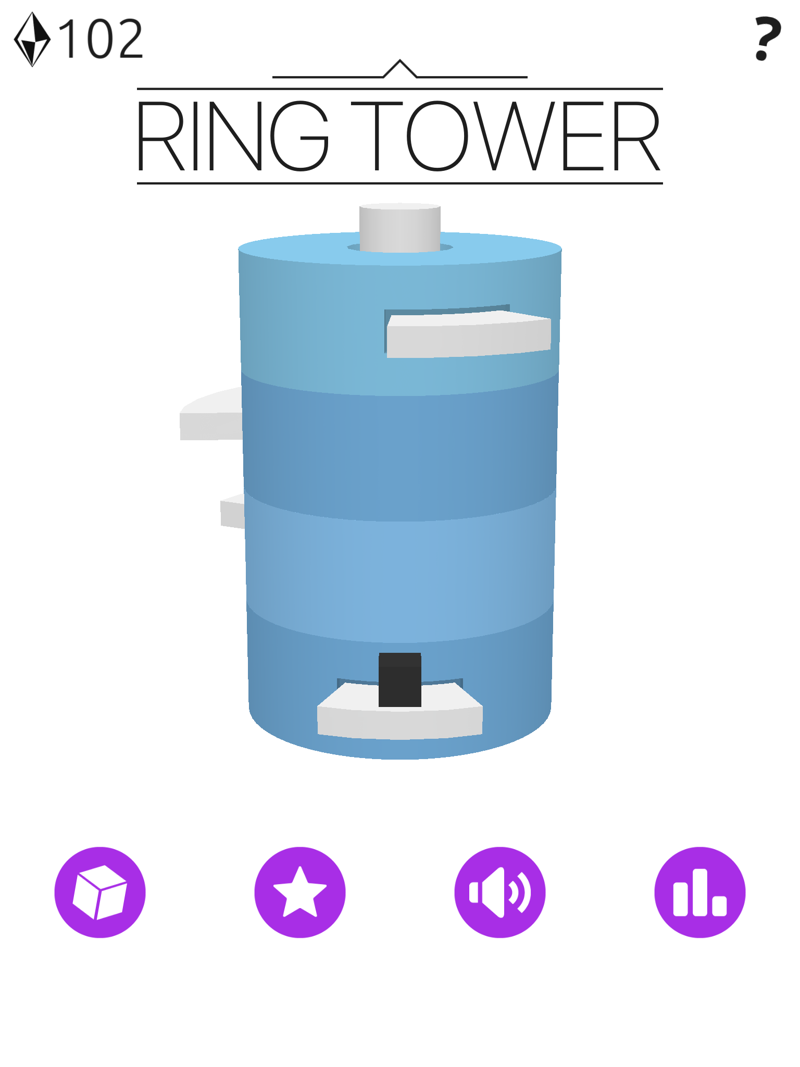The height and width of the screenshot is (1067, 800).
Task: Open the leaderboard bar chart
Action: [x=700, y=892]
